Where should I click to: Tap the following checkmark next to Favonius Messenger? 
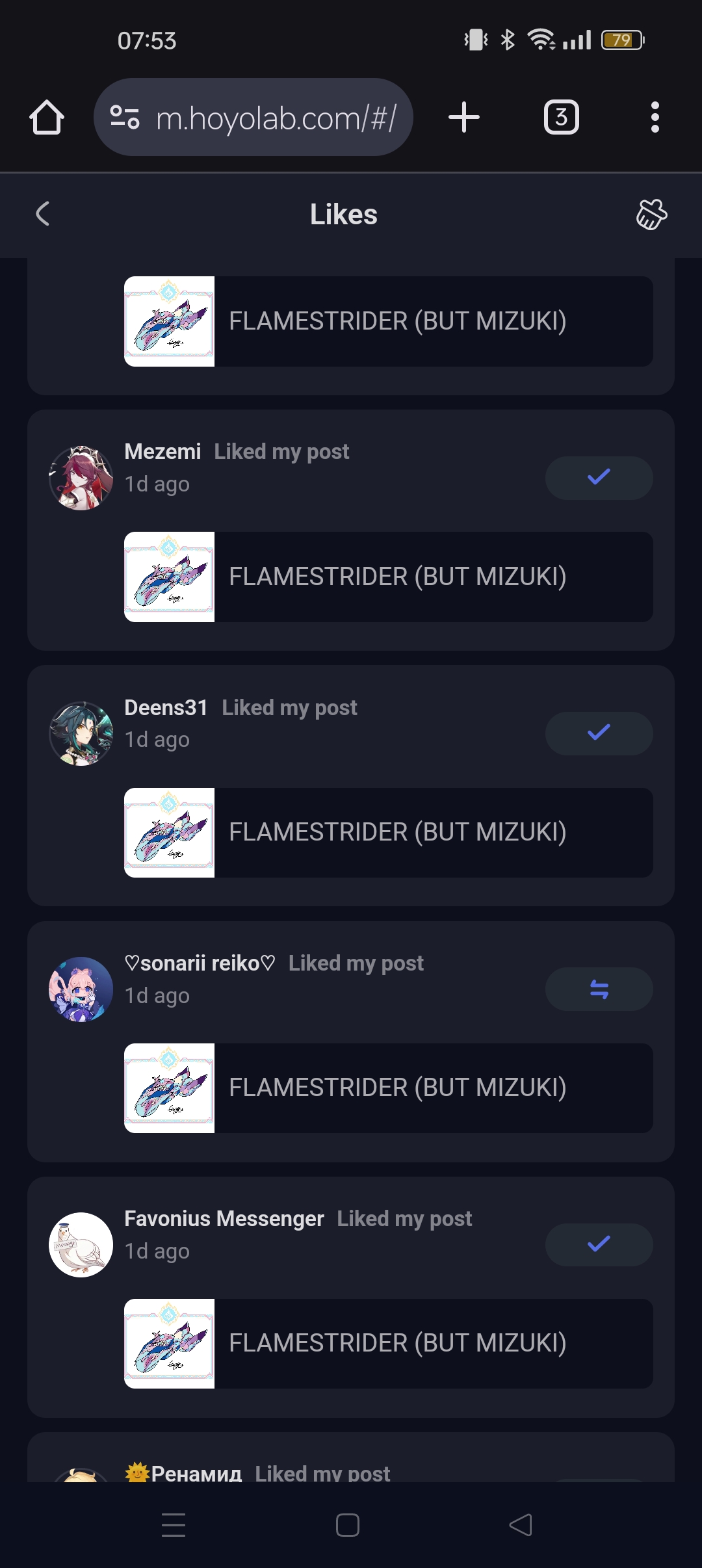pyautogui.click(x=599, y=1244)
